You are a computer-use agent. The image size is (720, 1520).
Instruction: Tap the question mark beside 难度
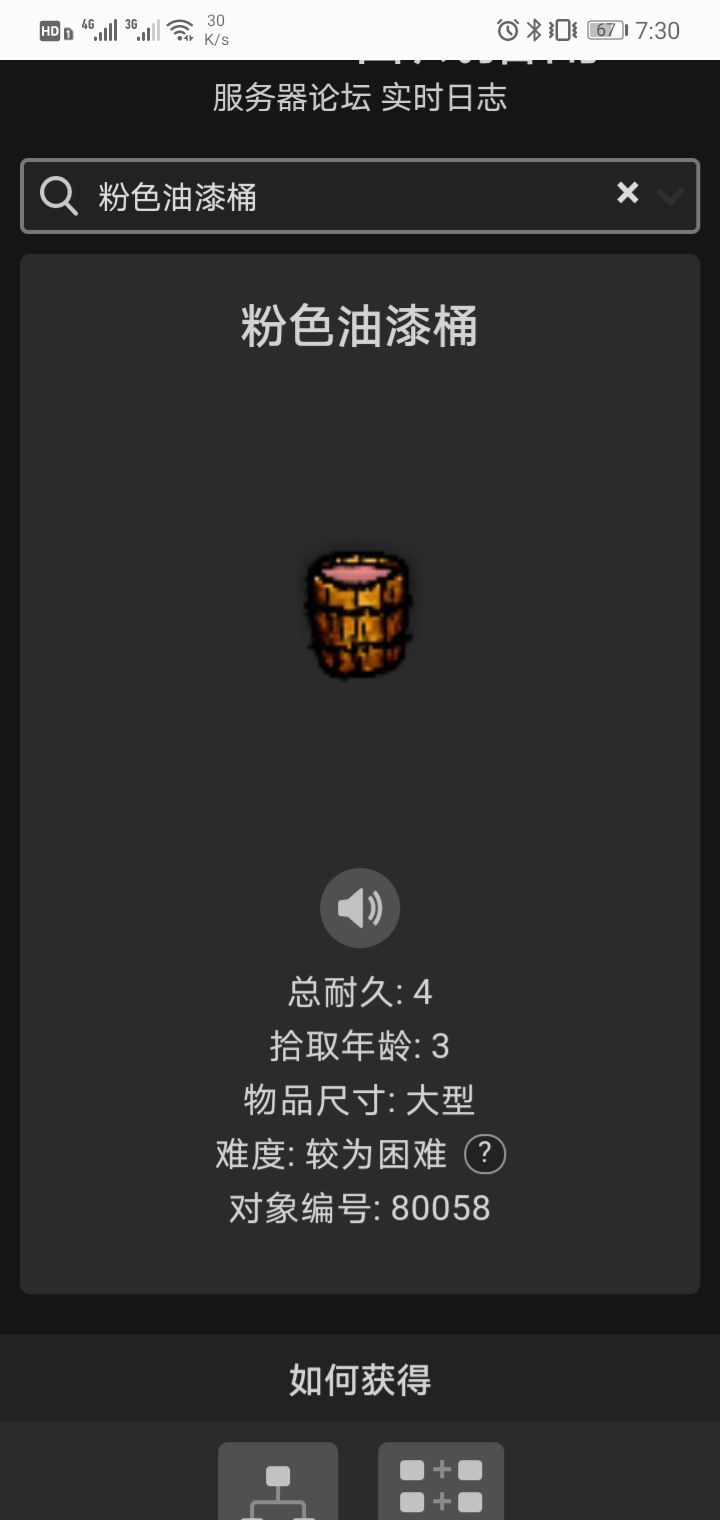[x=486, y=1154]
